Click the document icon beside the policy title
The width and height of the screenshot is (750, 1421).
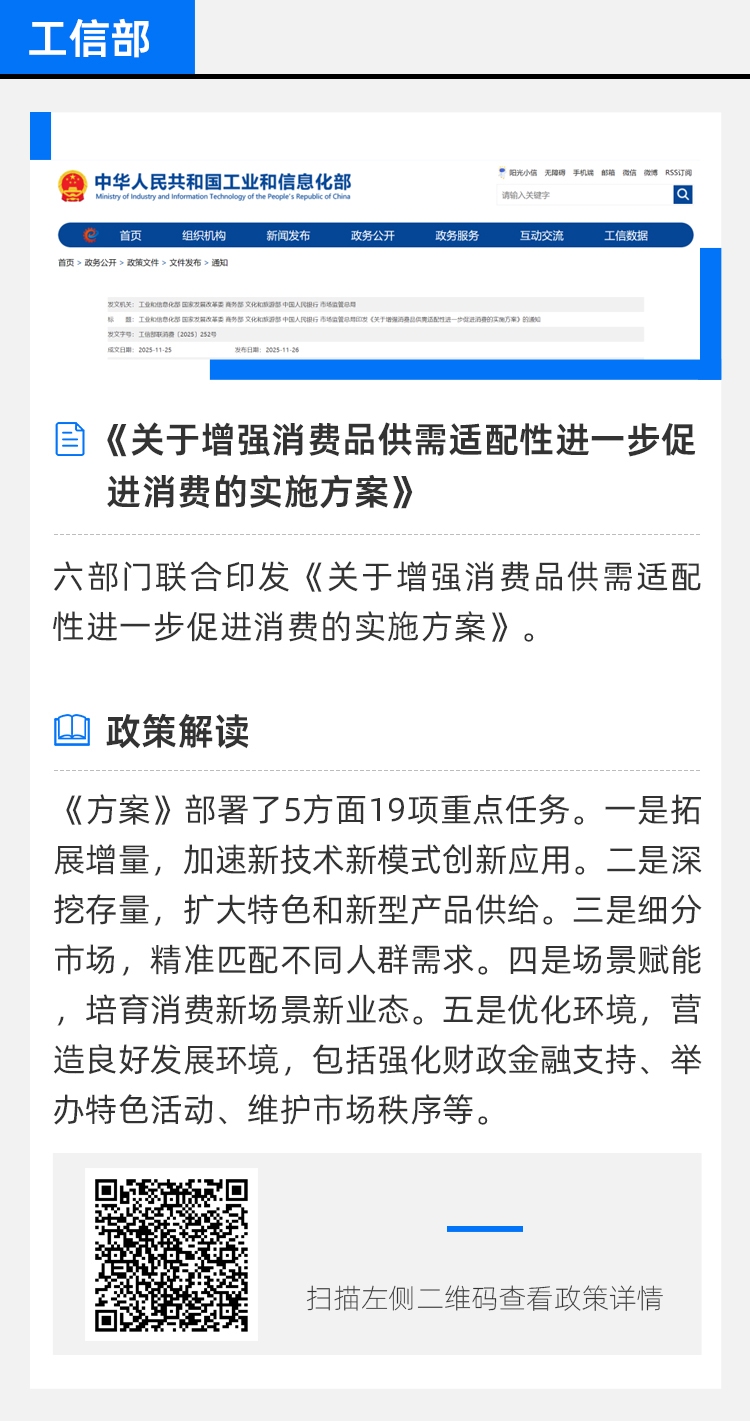point(68,440)
